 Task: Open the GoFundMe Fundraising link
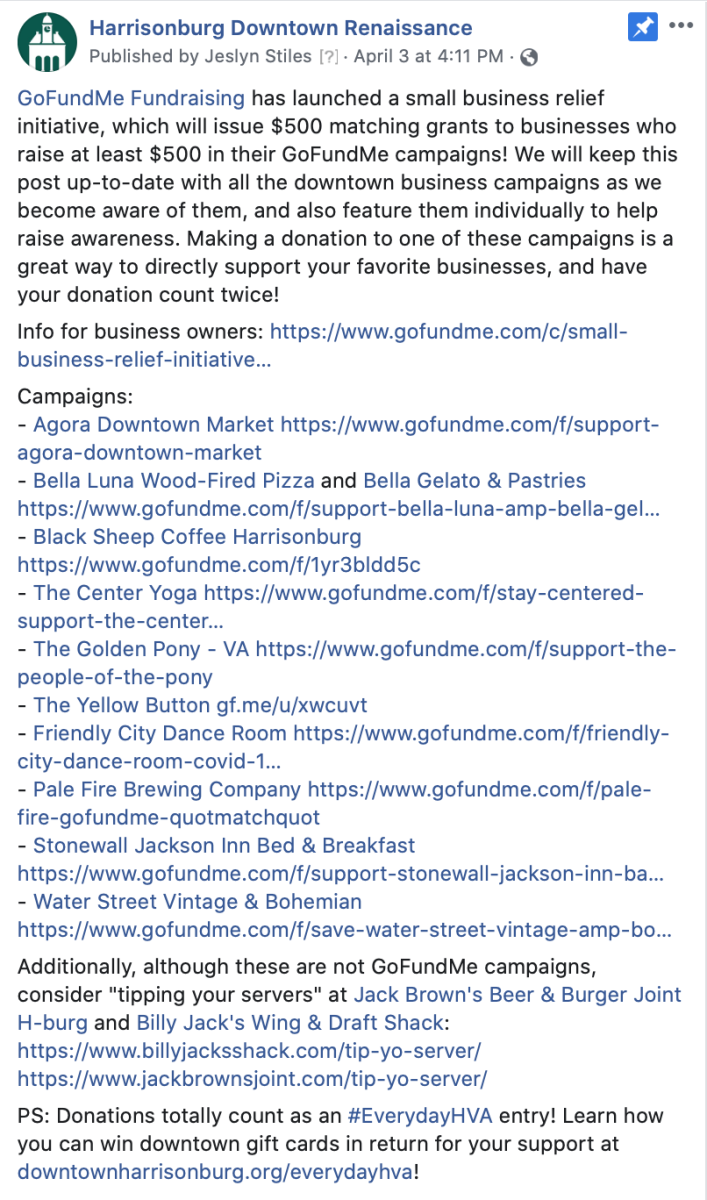[x=131, y=98]
